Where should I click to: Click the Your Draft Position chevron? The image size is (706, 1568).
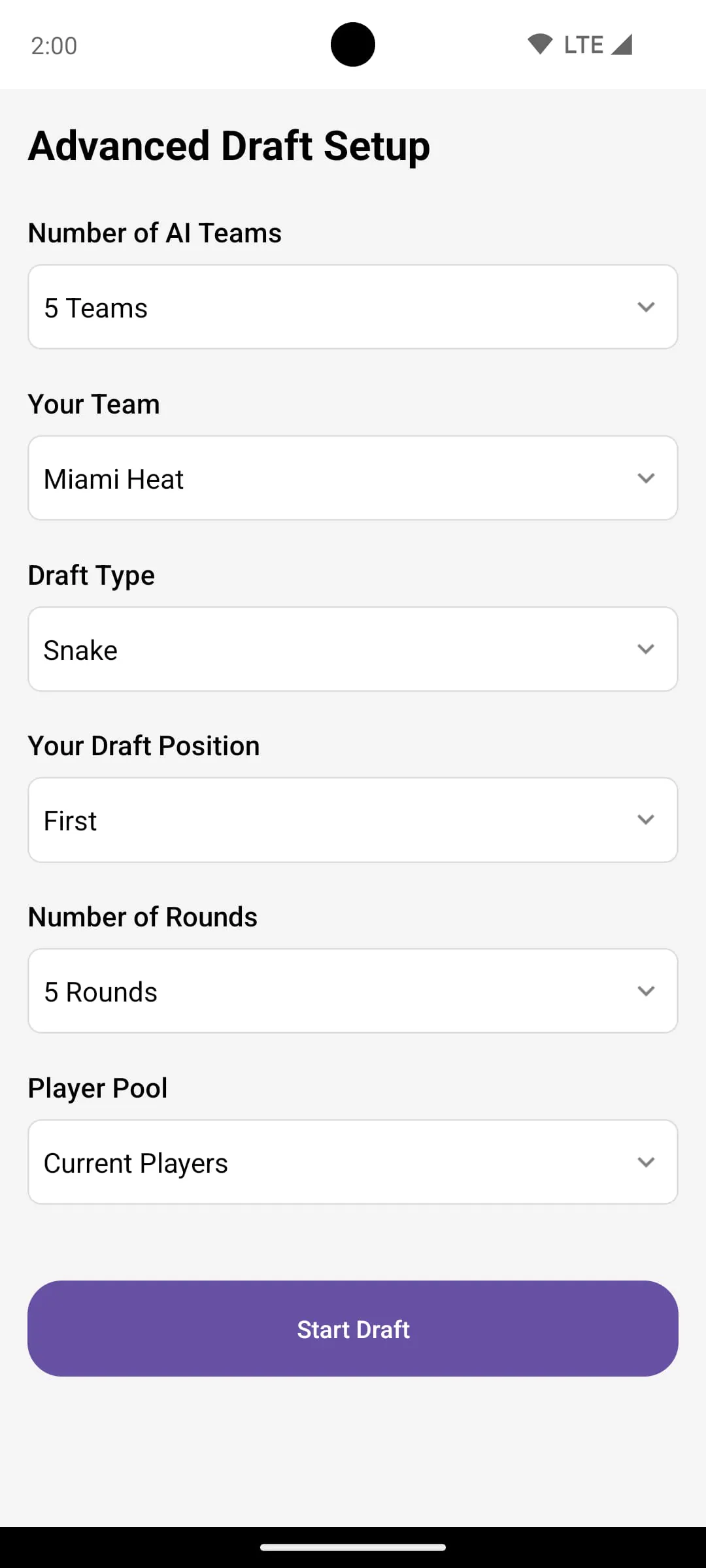coord(646,820)
